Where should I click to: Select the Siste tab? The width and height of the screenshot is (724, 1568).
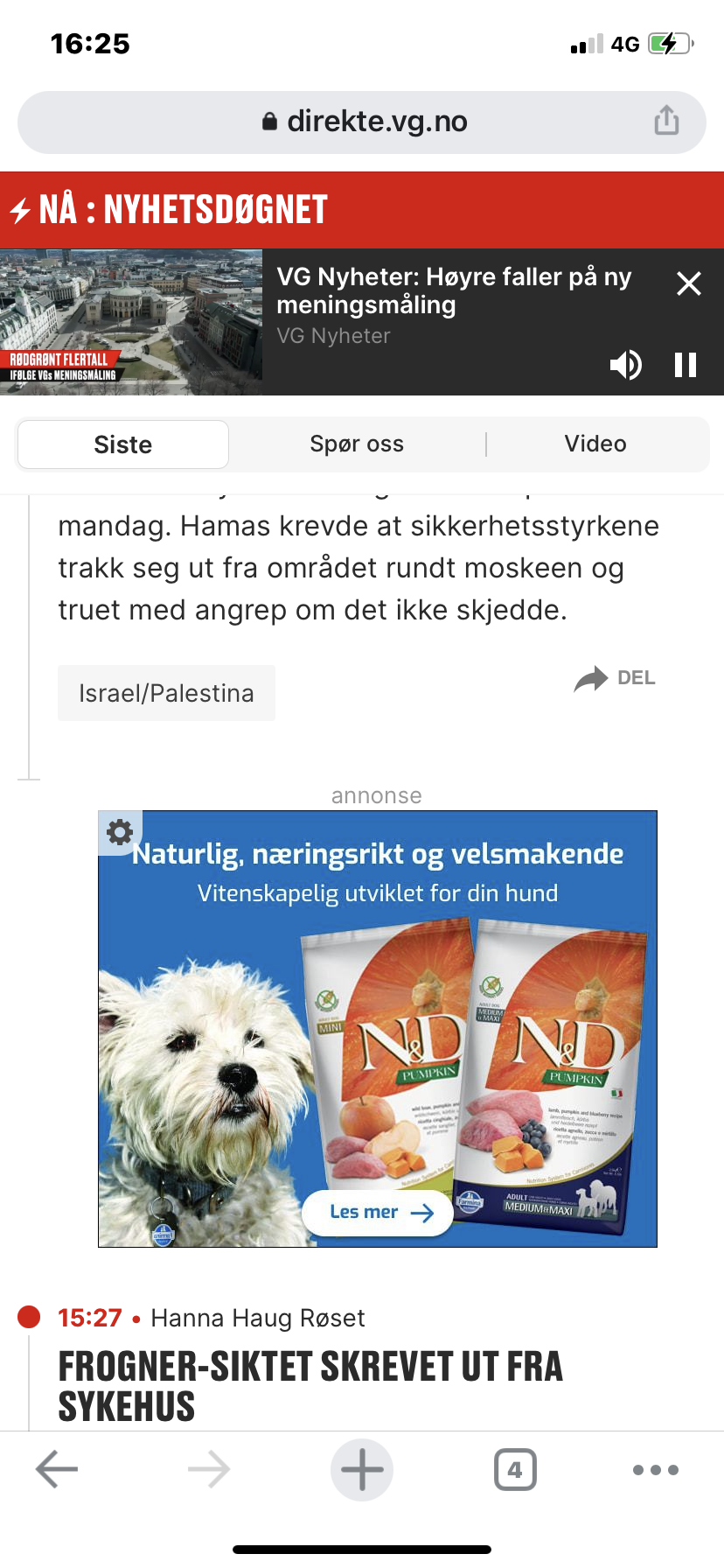[123, 444]
